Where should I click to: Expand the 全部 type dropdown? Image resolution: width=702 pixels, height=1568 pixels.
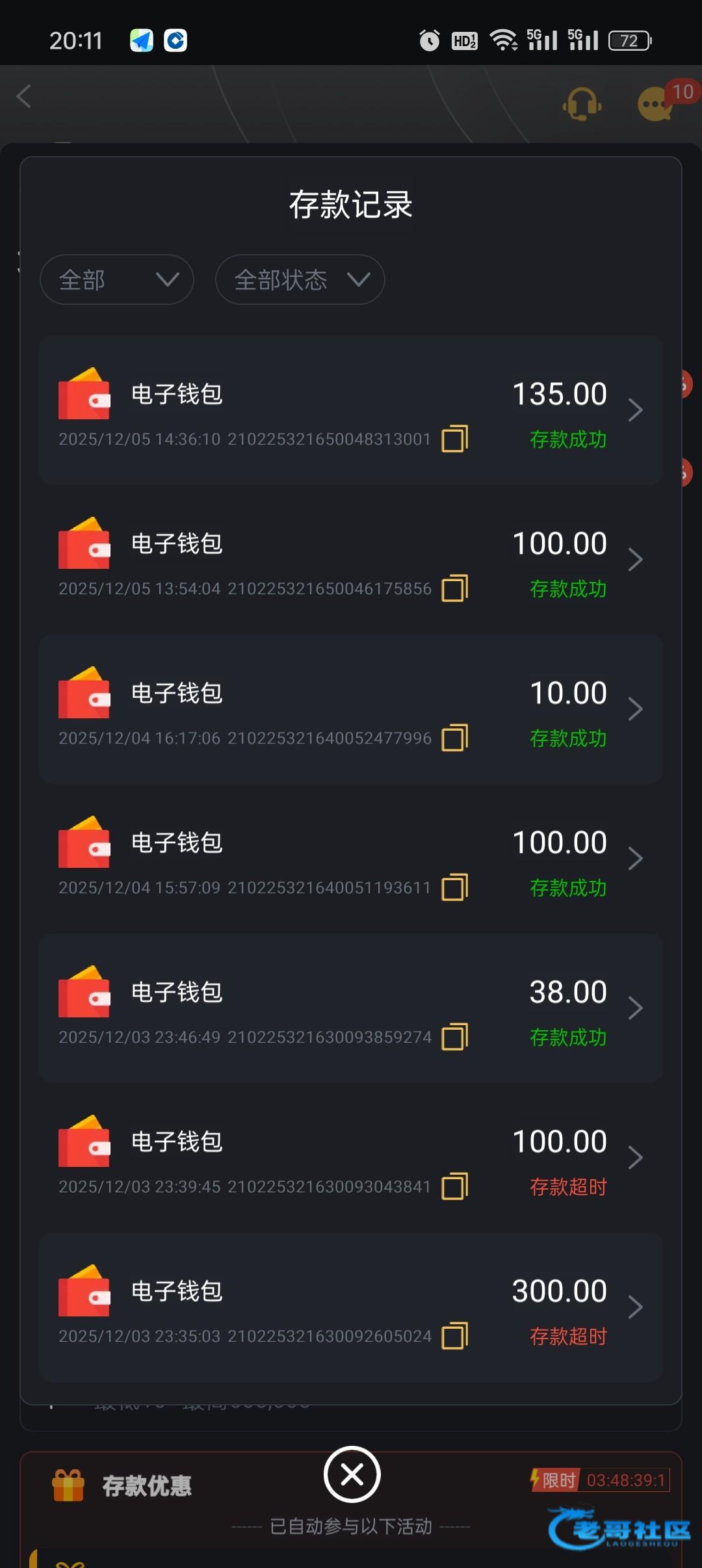[x=117, y=280]
